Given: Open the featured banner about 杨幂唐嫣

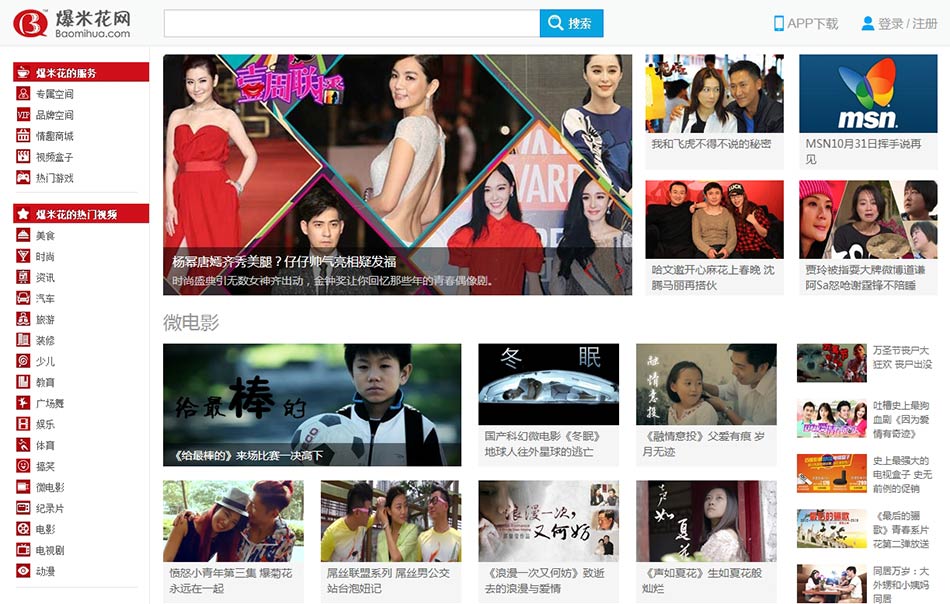Looking at the screenshot, I should (397, 174).
